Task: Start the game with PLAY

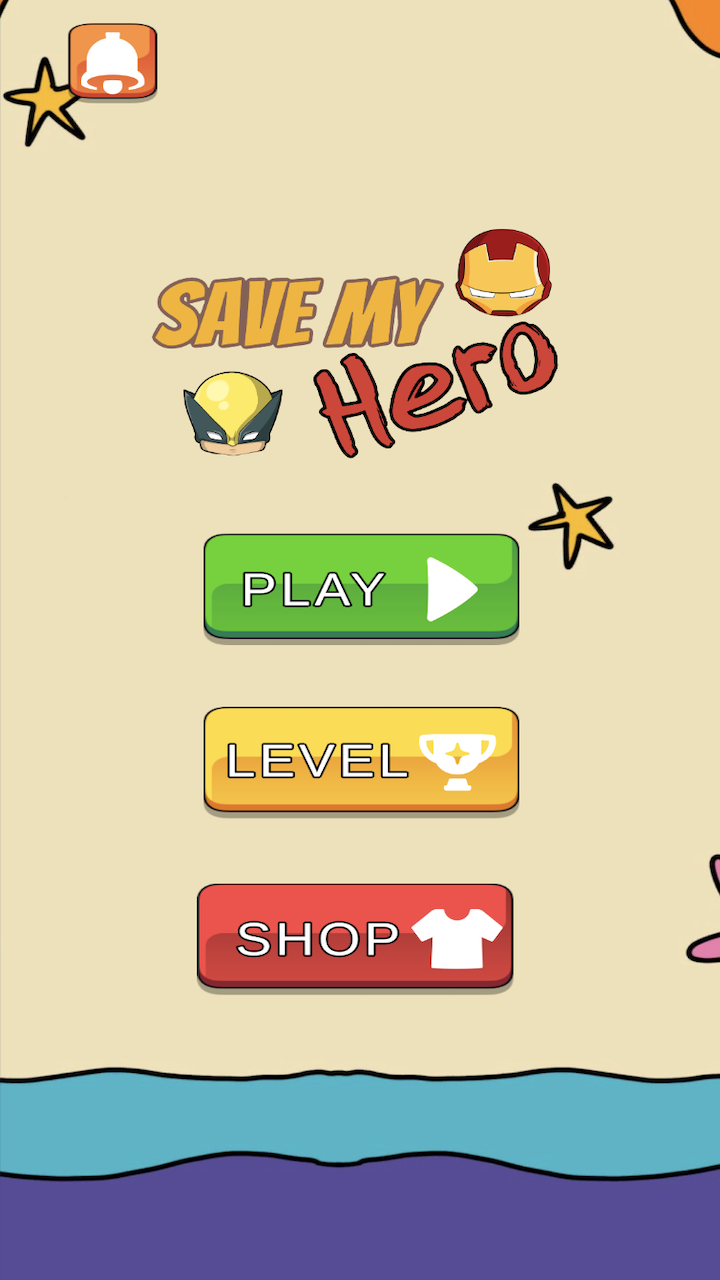Action: coord(361,587)
